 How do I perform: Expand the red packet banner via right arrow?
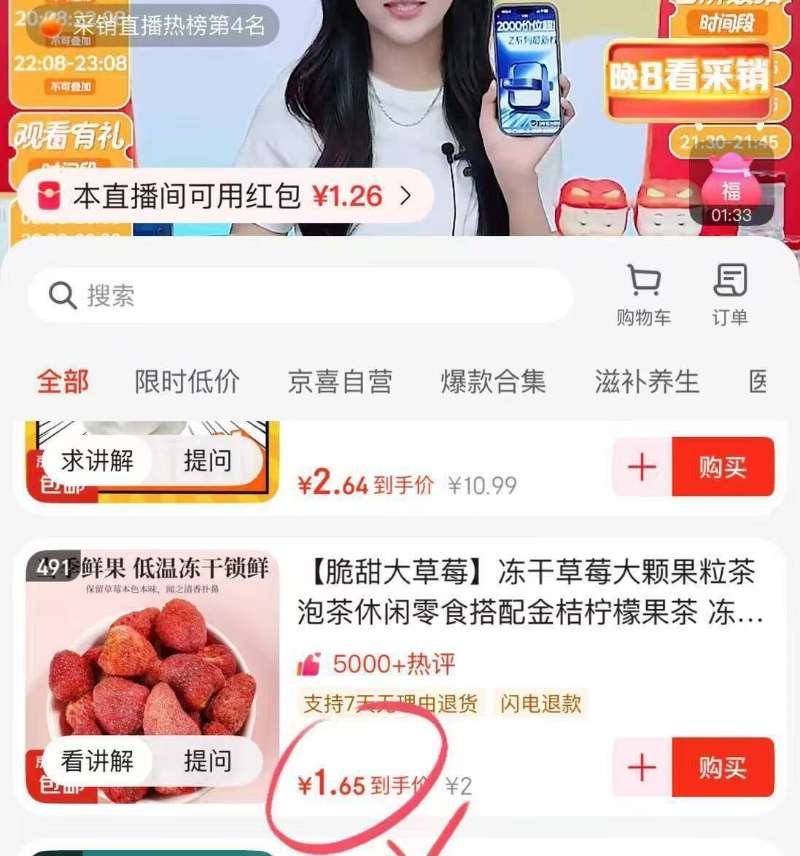pos(406,197)
